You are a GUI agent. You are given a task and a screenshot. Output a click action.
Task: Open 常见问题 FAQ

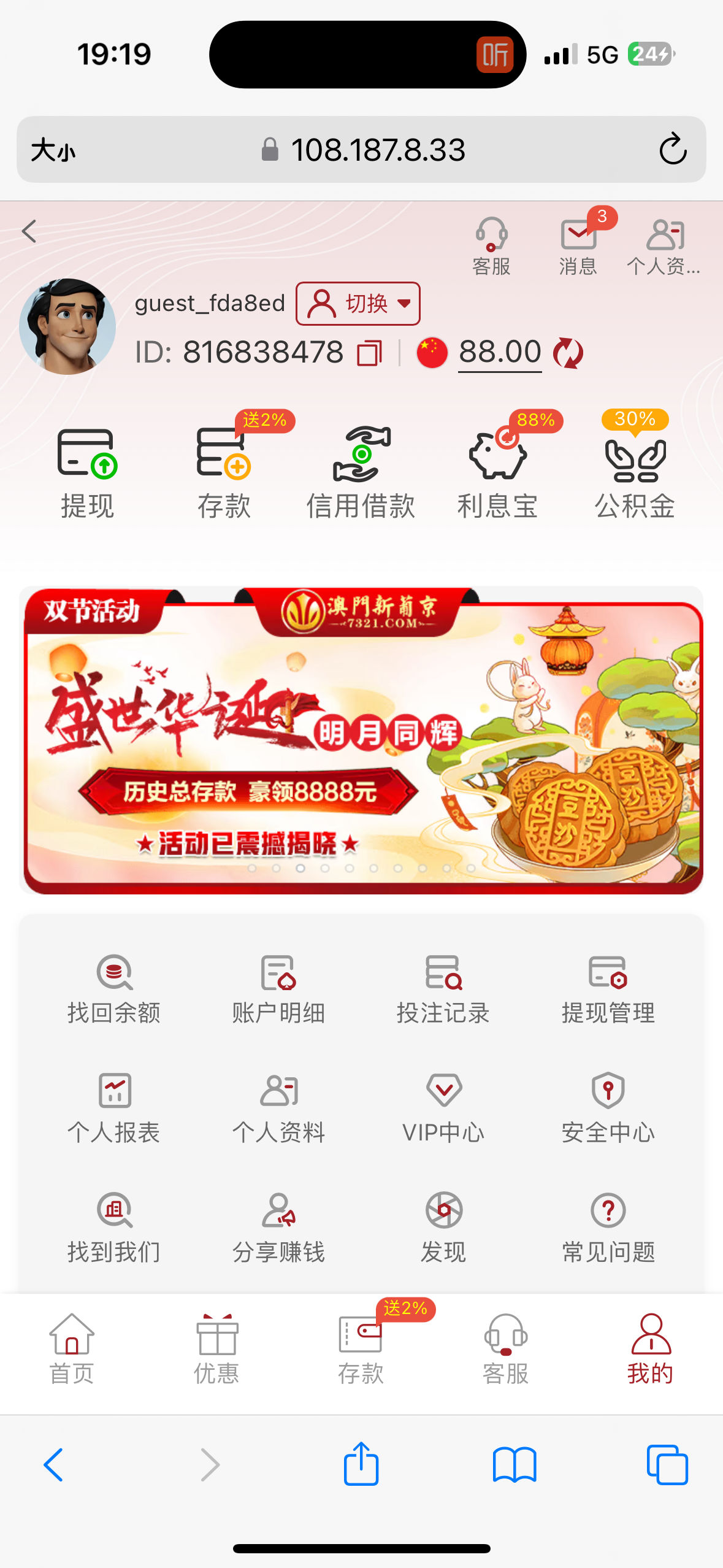608,1228
